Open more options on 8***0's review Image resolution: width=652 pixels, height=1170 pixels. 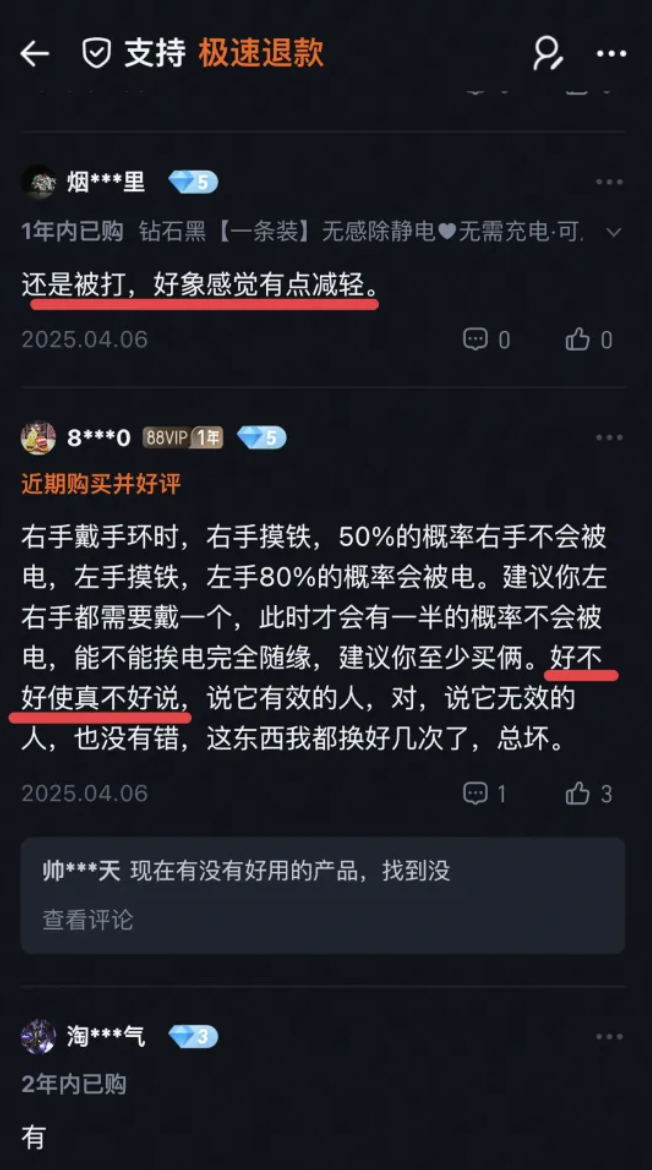609,438
